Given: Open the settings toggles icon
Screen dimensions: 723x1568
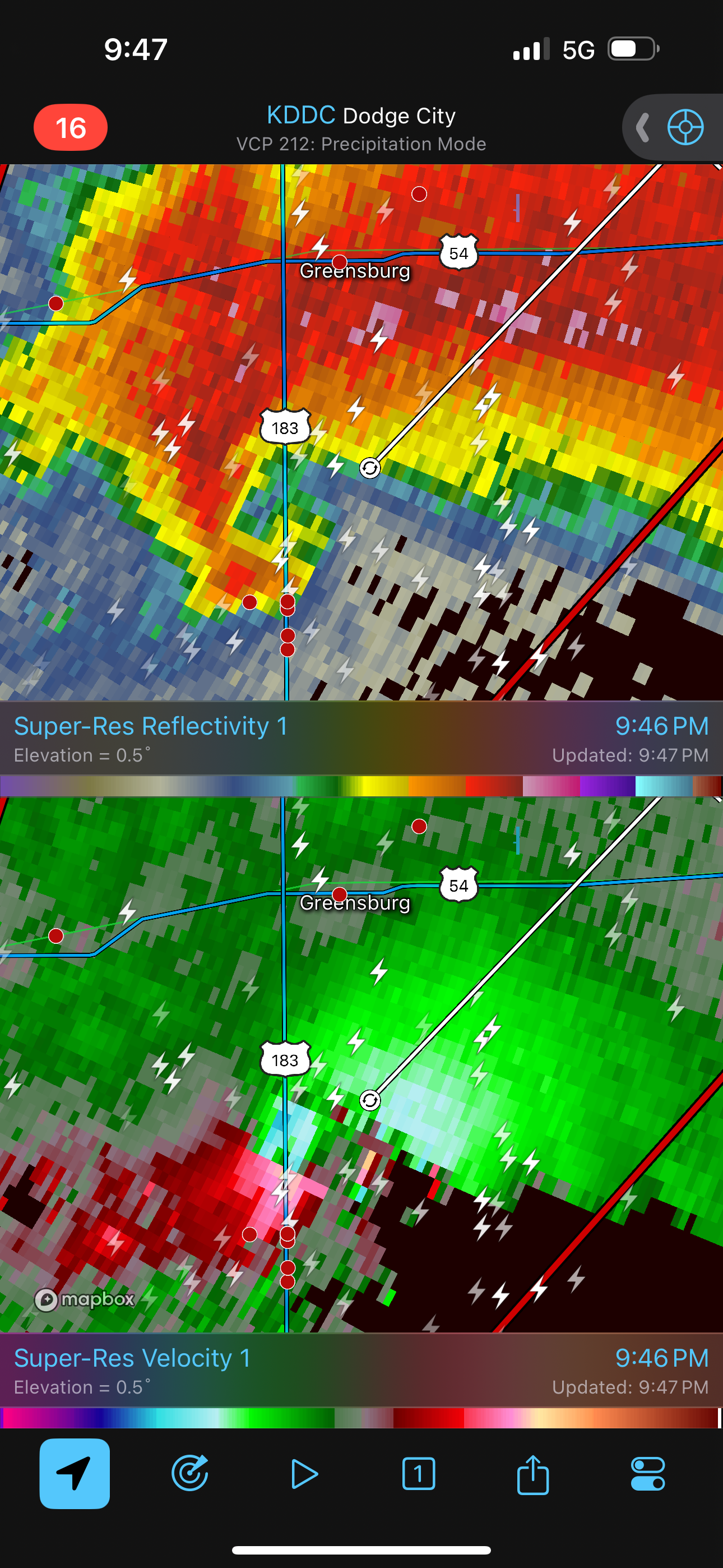Looking at the screenshot, I should coord(647,1474).
